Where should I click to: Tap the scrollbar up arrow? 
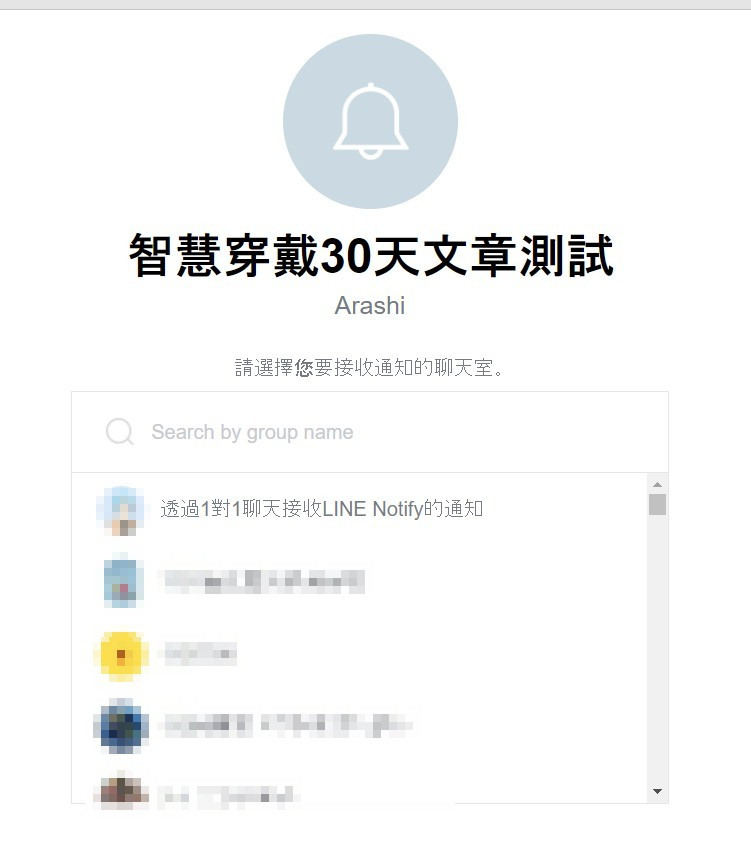point(657,484)
